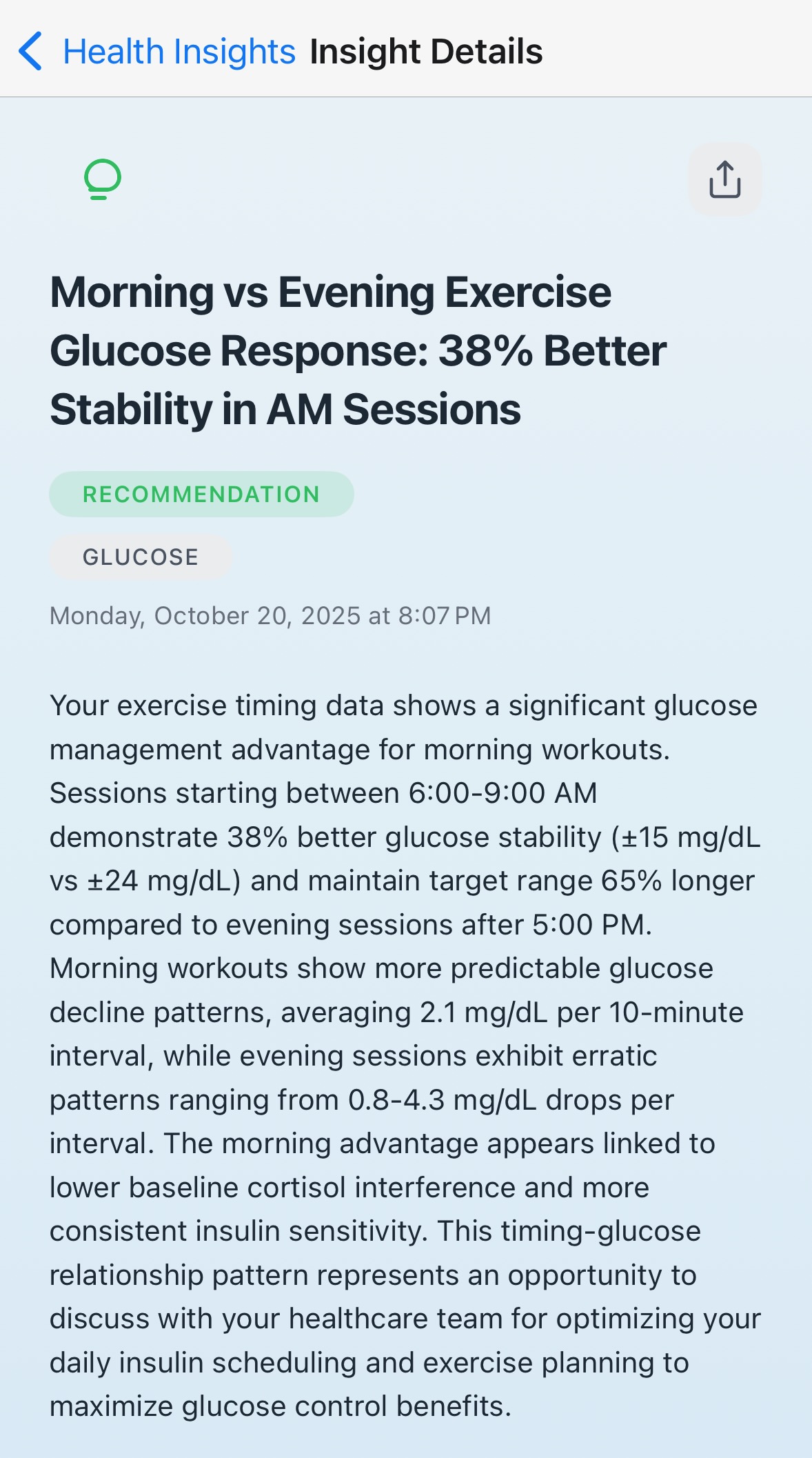This screenshot has width=812, height=1458.
Task: Share this glucose insight
Action: 724,179
